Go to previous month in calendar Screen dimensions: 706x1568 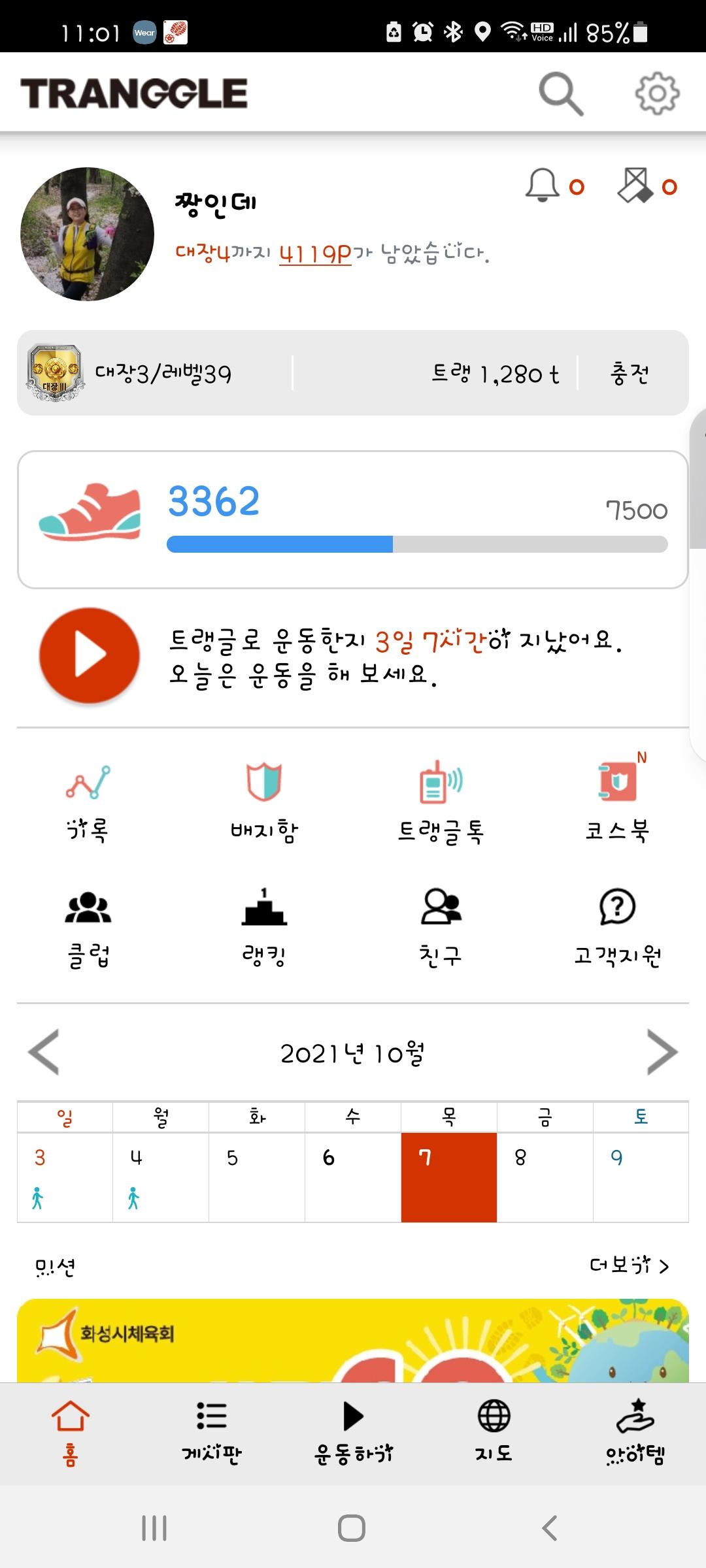(x=44, y=1052)
